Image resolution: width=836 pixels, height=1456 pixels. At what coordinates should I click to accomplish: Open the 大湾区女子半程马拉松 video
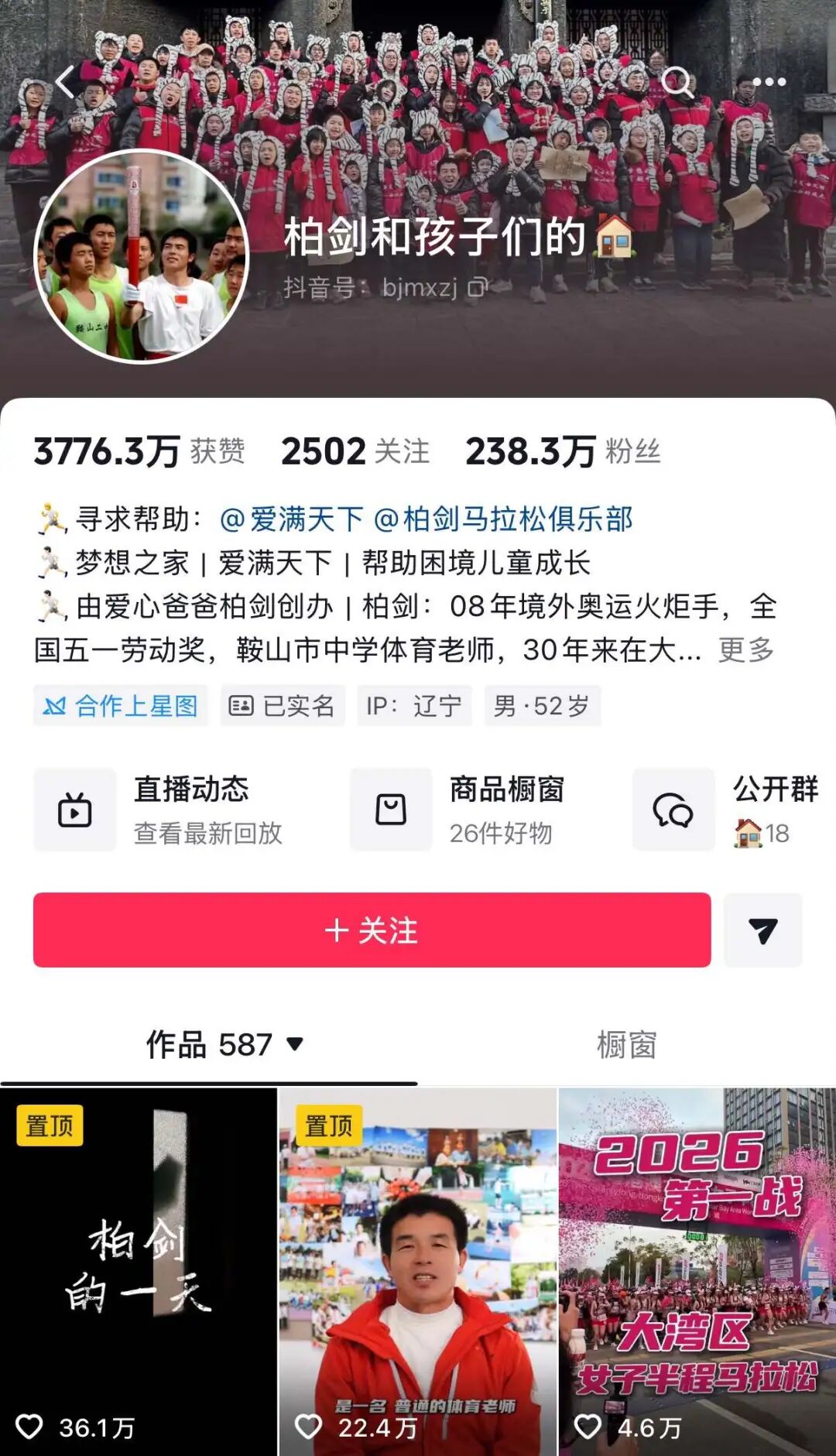697,1269
